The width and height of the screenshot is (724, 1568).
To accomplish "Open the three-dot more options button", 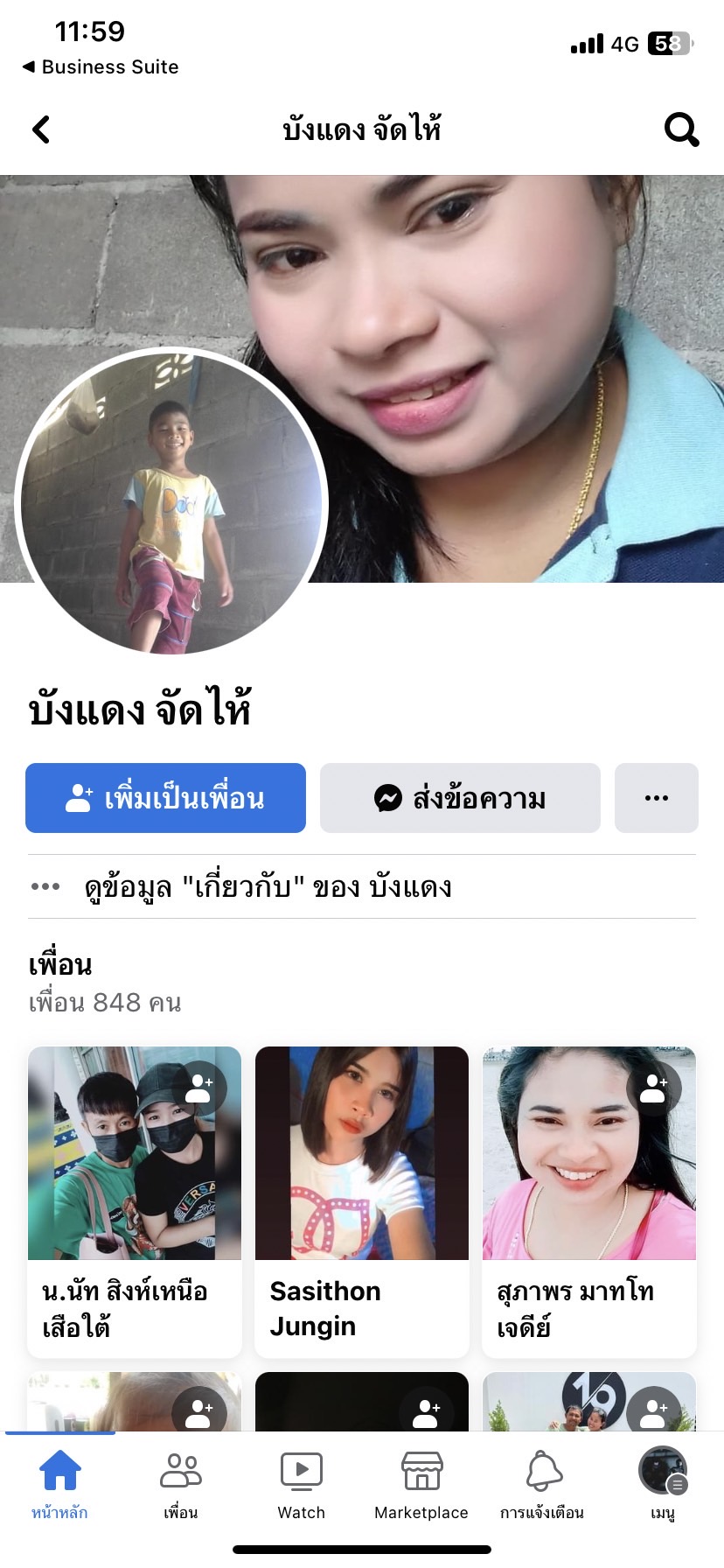I will [656, 798].
